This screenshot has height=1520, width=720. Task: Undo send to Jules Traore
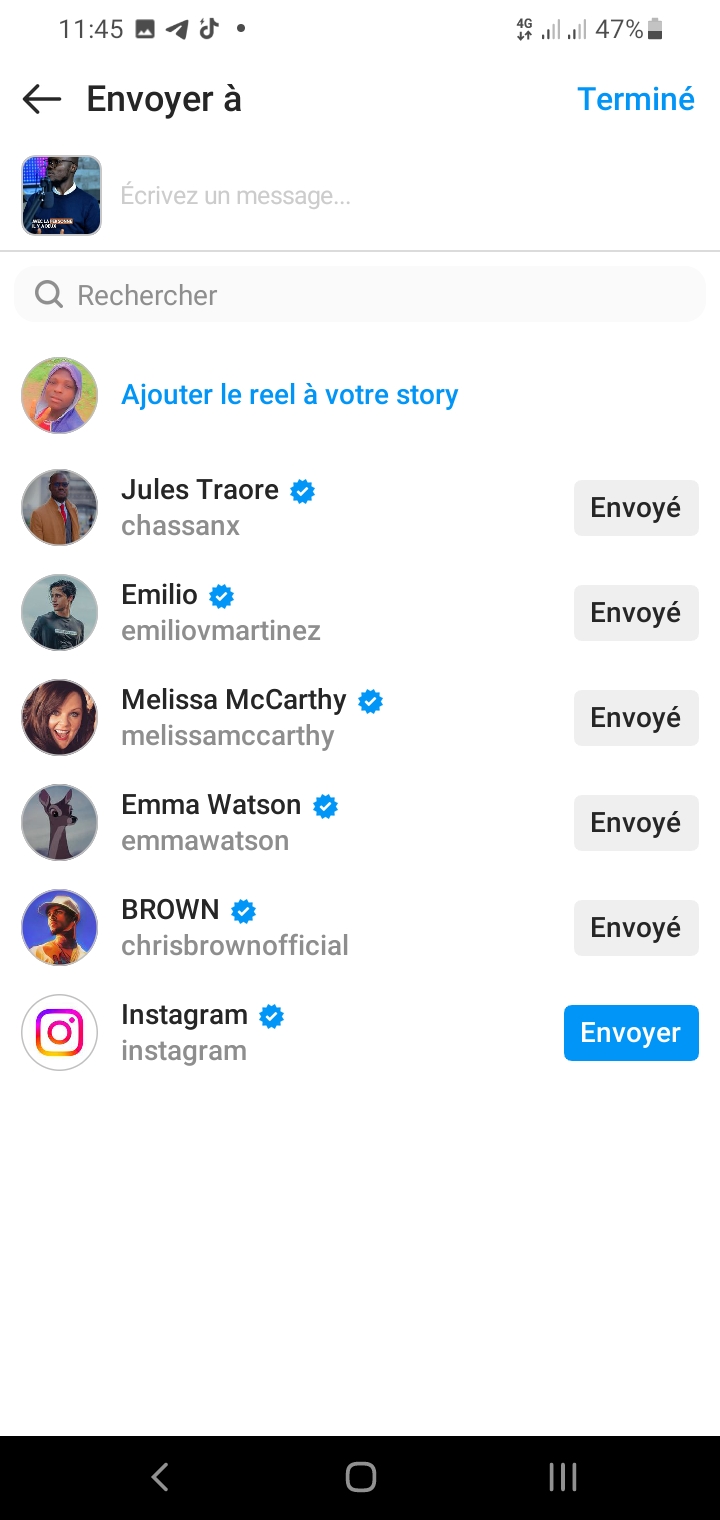point(635,508)
